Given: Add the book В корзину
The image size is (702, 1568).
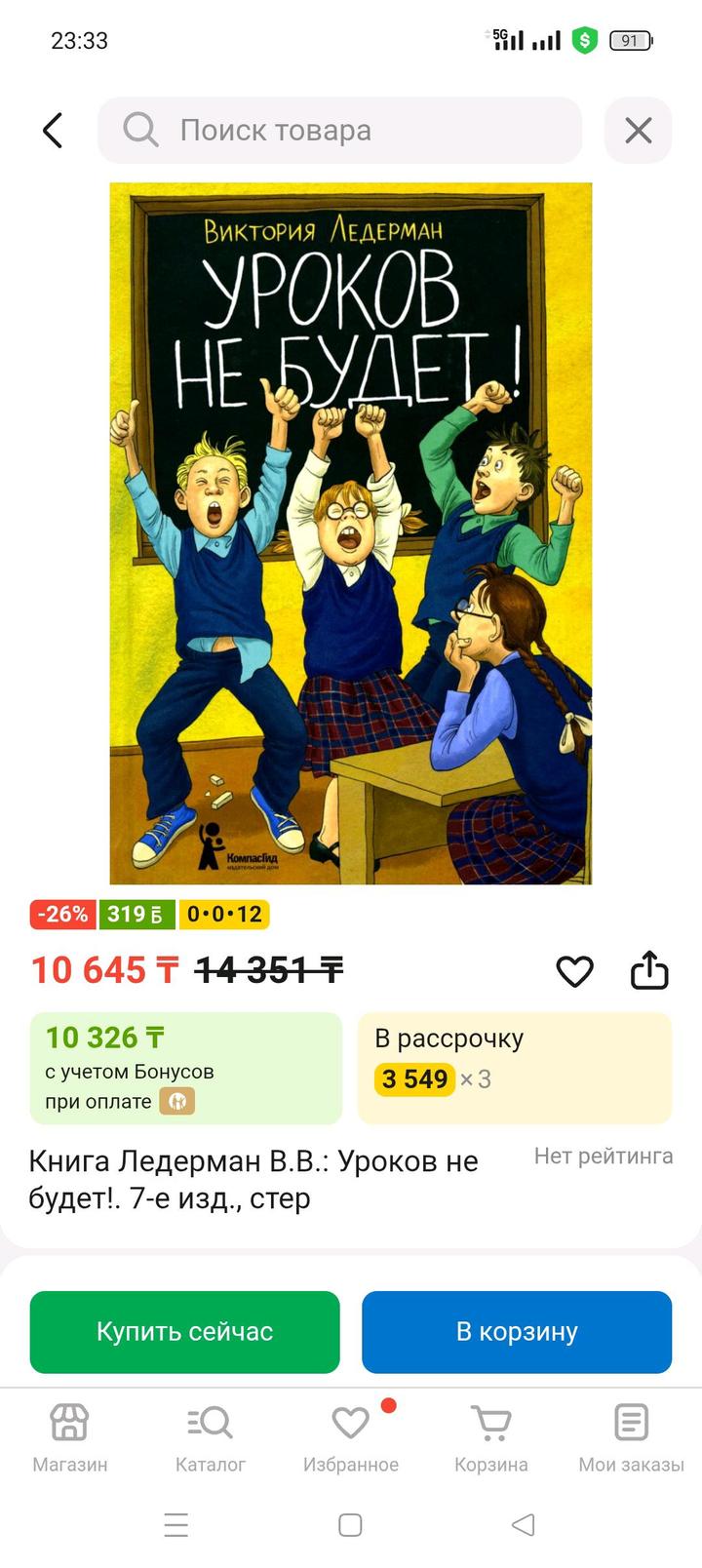Looking at the screenshot, I should 517,1332.
